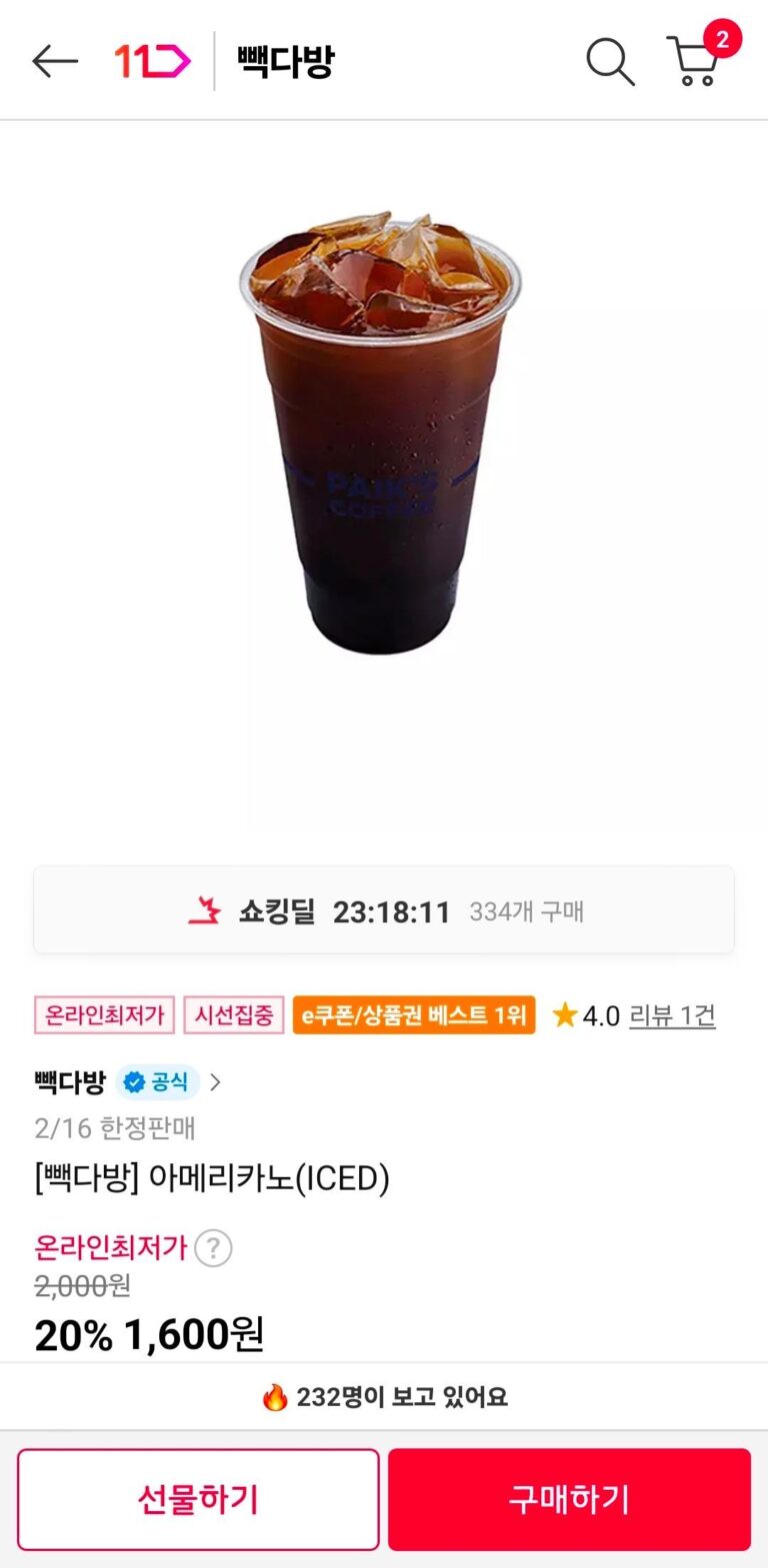Viewport: 768px width, 1568px height.
Task: View the 리뷰 1건 review link
Action: tap(672, 1015)
